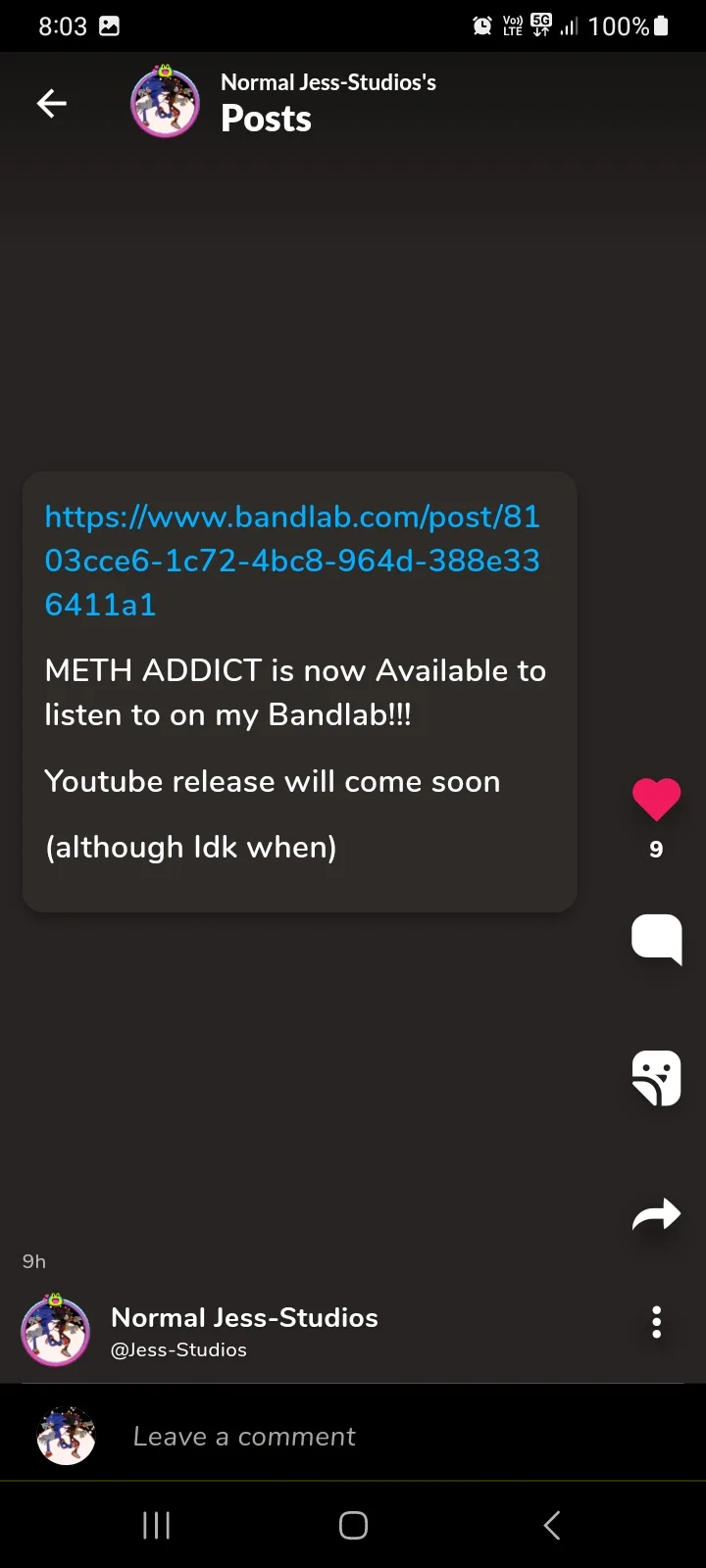Tap the header profile avatar
Image resolution: width=706 pixels, height=1568 pixels.
click(165, 102)
